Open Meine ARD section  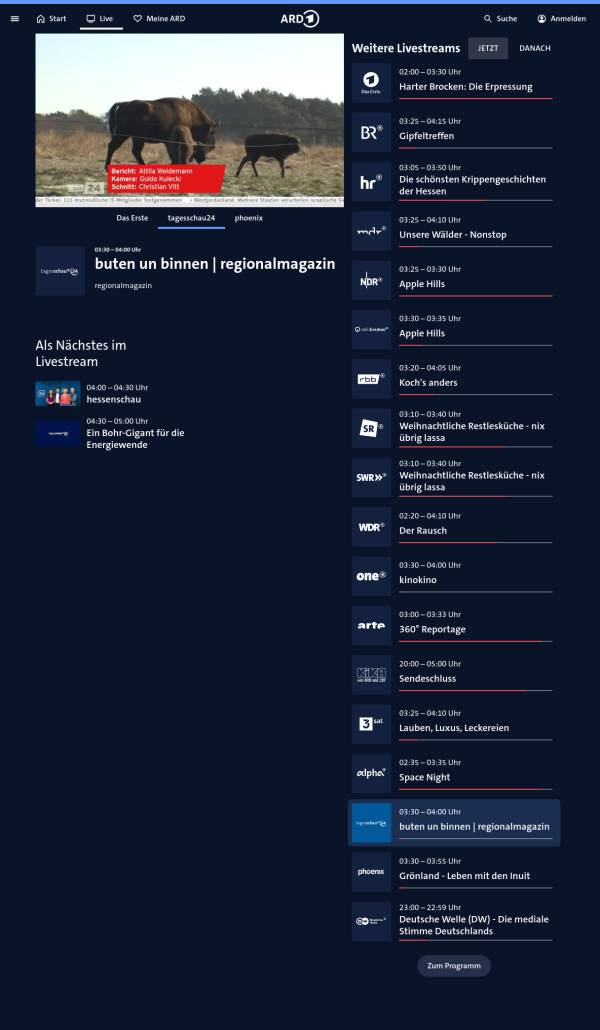coord(159,18)
